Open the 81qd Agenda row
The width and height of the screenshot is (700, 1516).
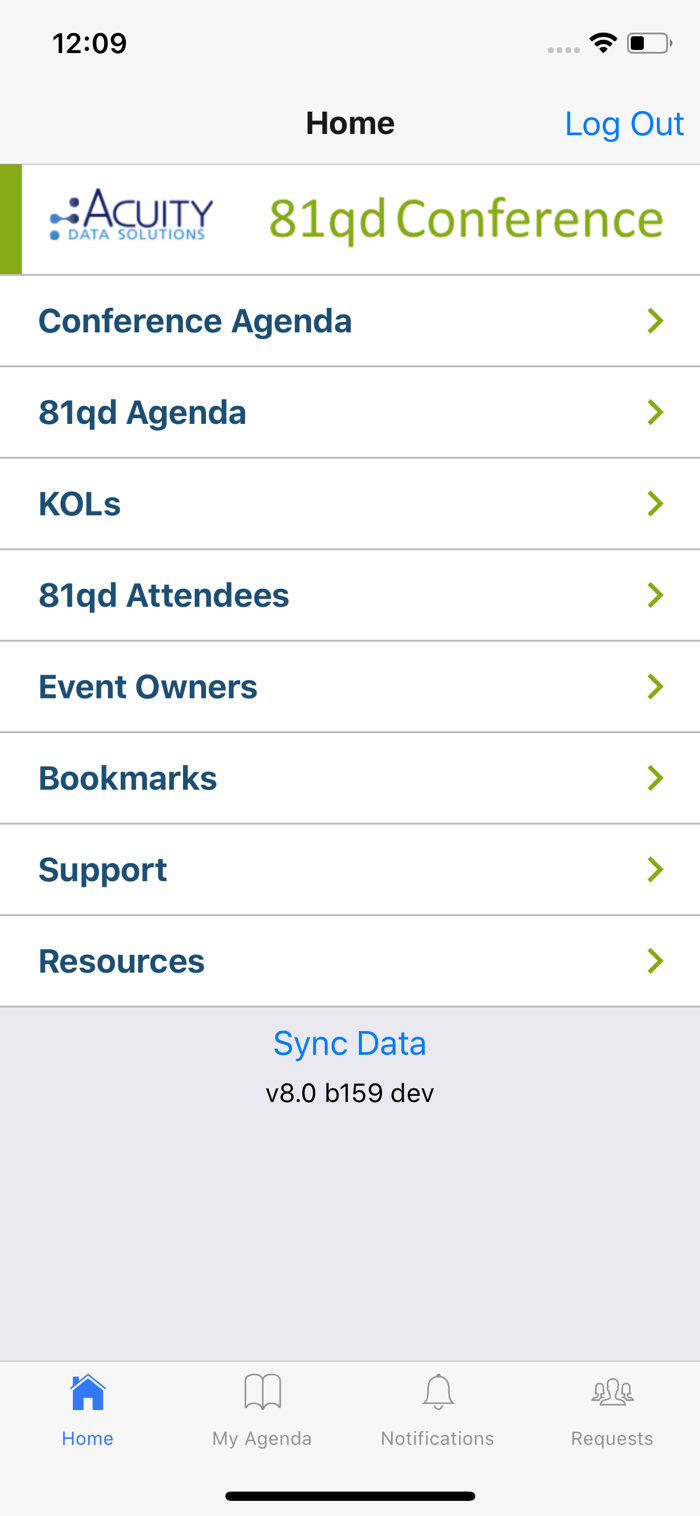point(350,412)
